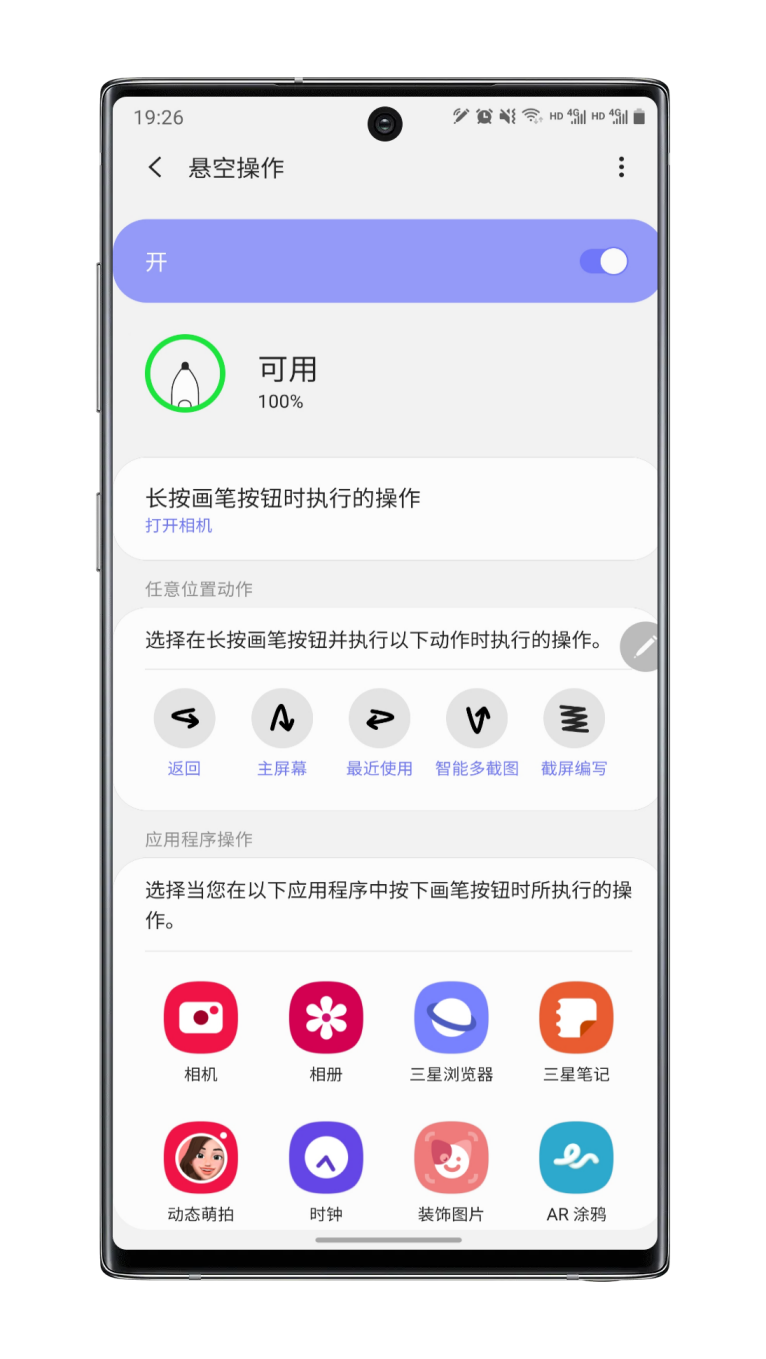Select the 主屏幕 gesture action
This screenshot has width=766, height=1359.
(282, 719)
